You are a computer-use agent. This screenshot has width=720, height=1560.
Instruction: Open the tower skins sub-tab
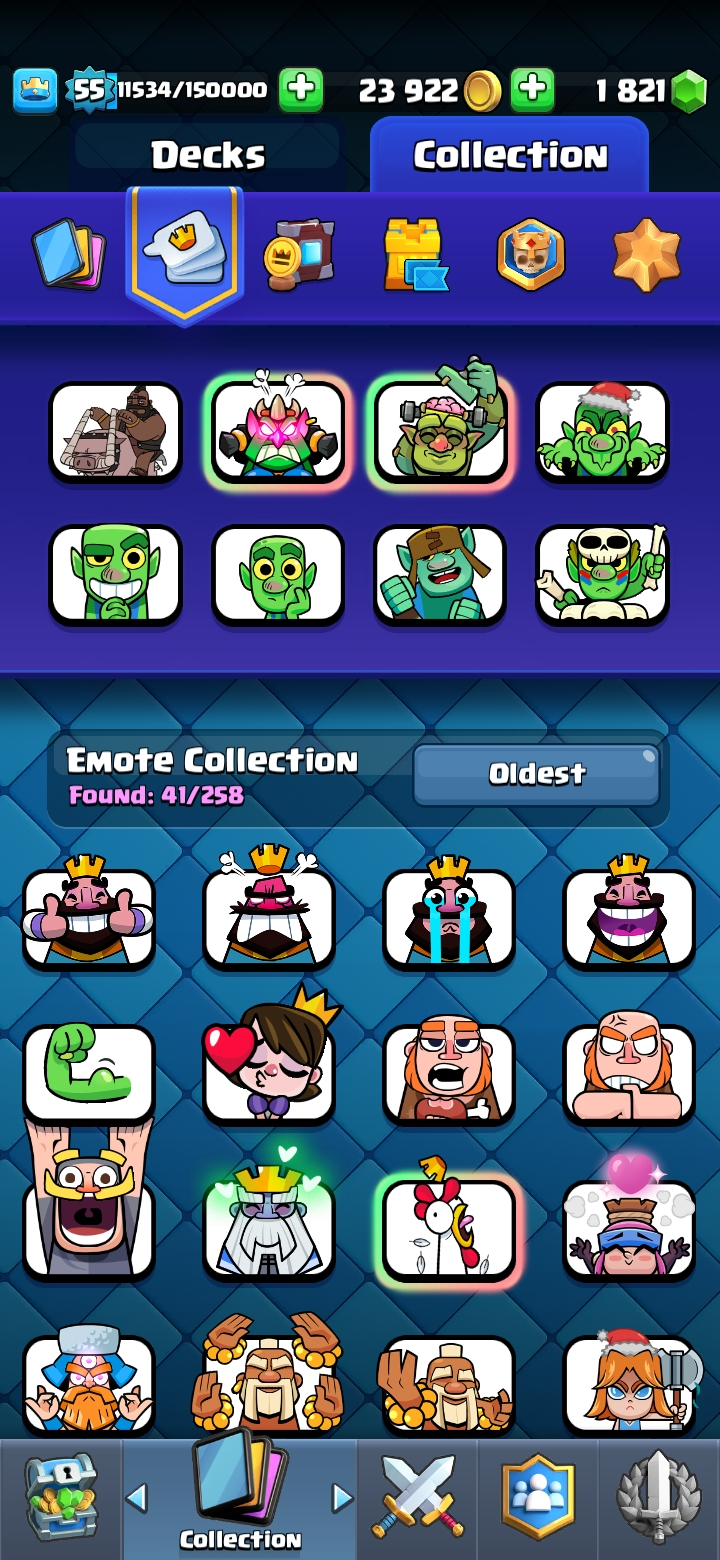pos(415,254)
